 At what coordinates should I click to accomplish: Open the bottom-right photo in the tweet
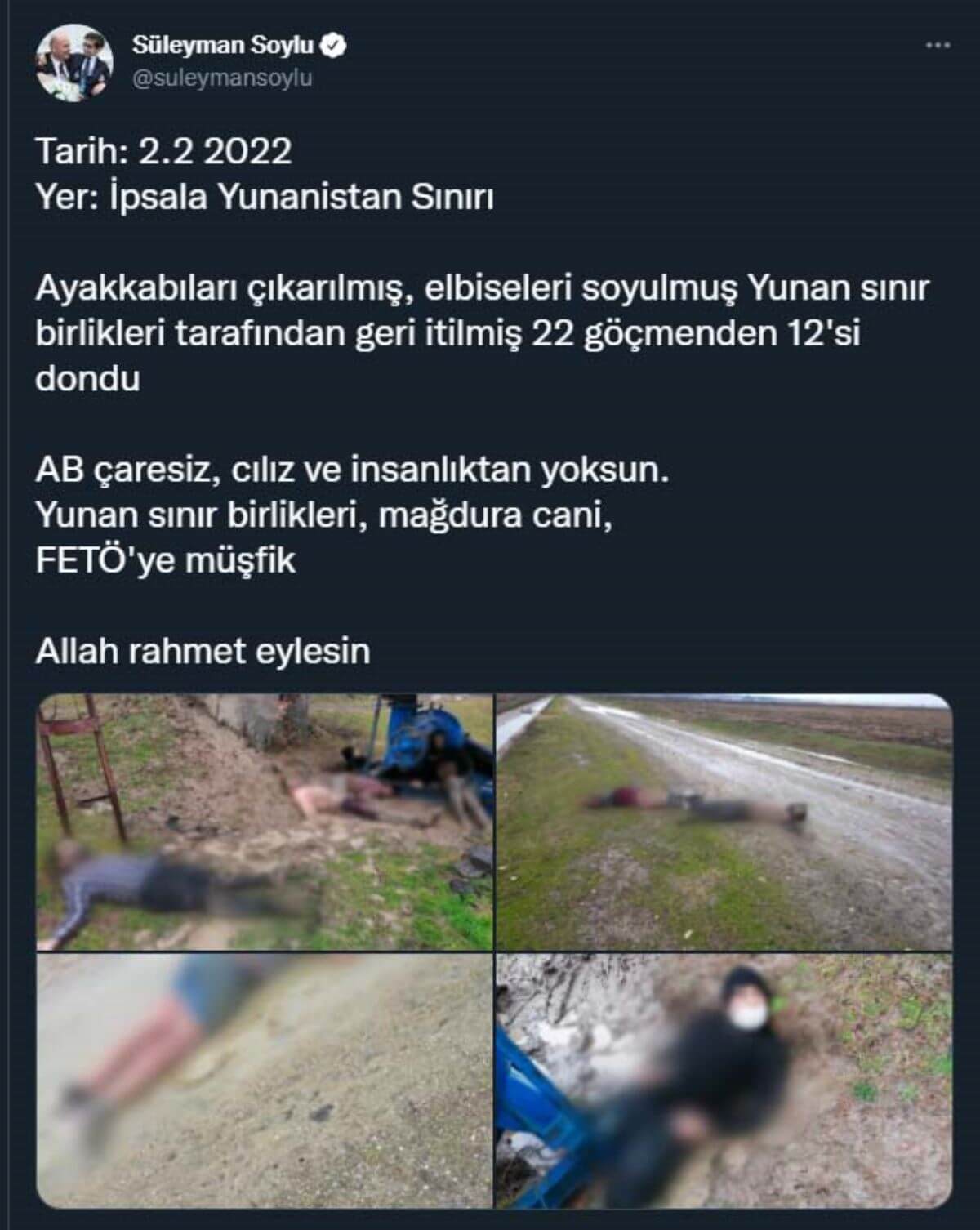point(724,1080)
